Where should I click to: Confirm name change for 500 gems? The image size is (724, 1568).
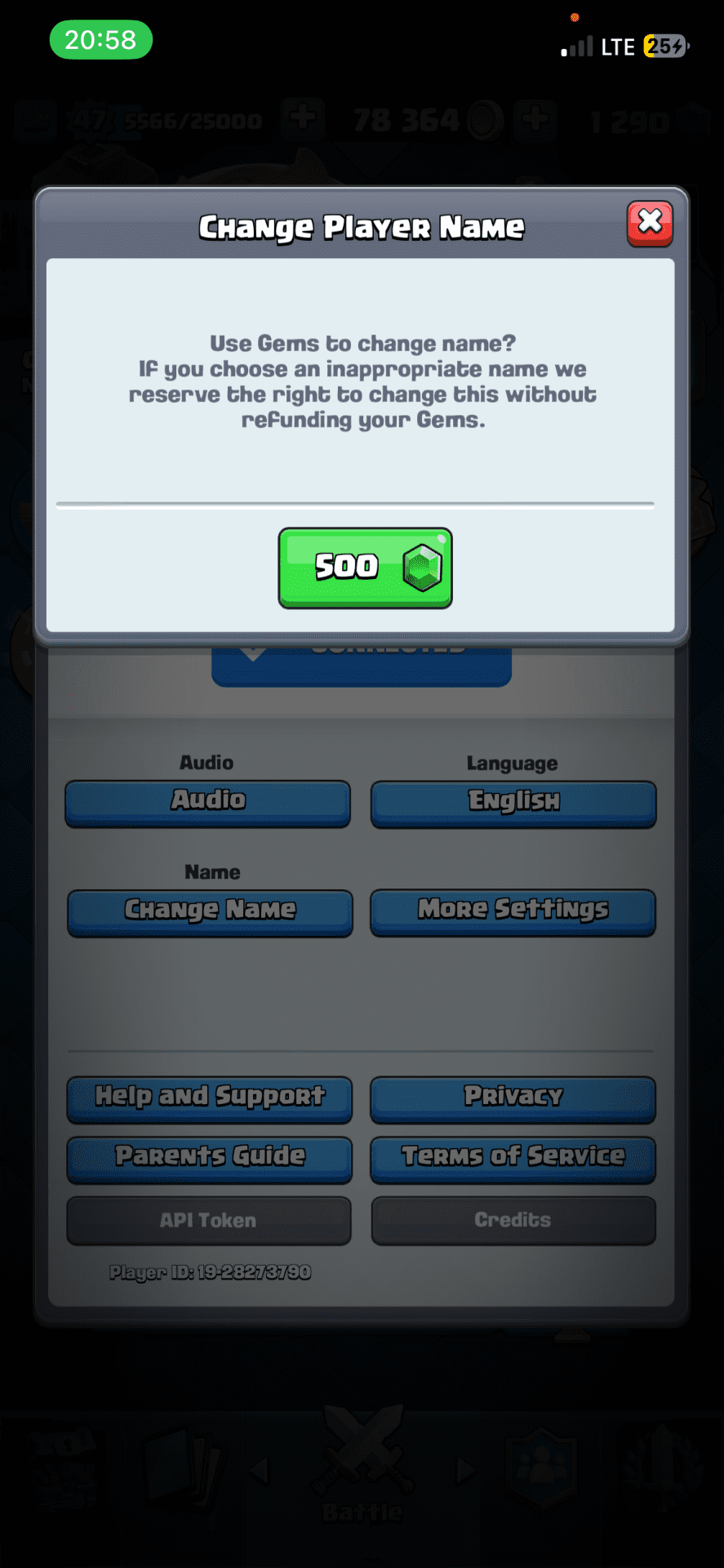(x=365, y=568)
